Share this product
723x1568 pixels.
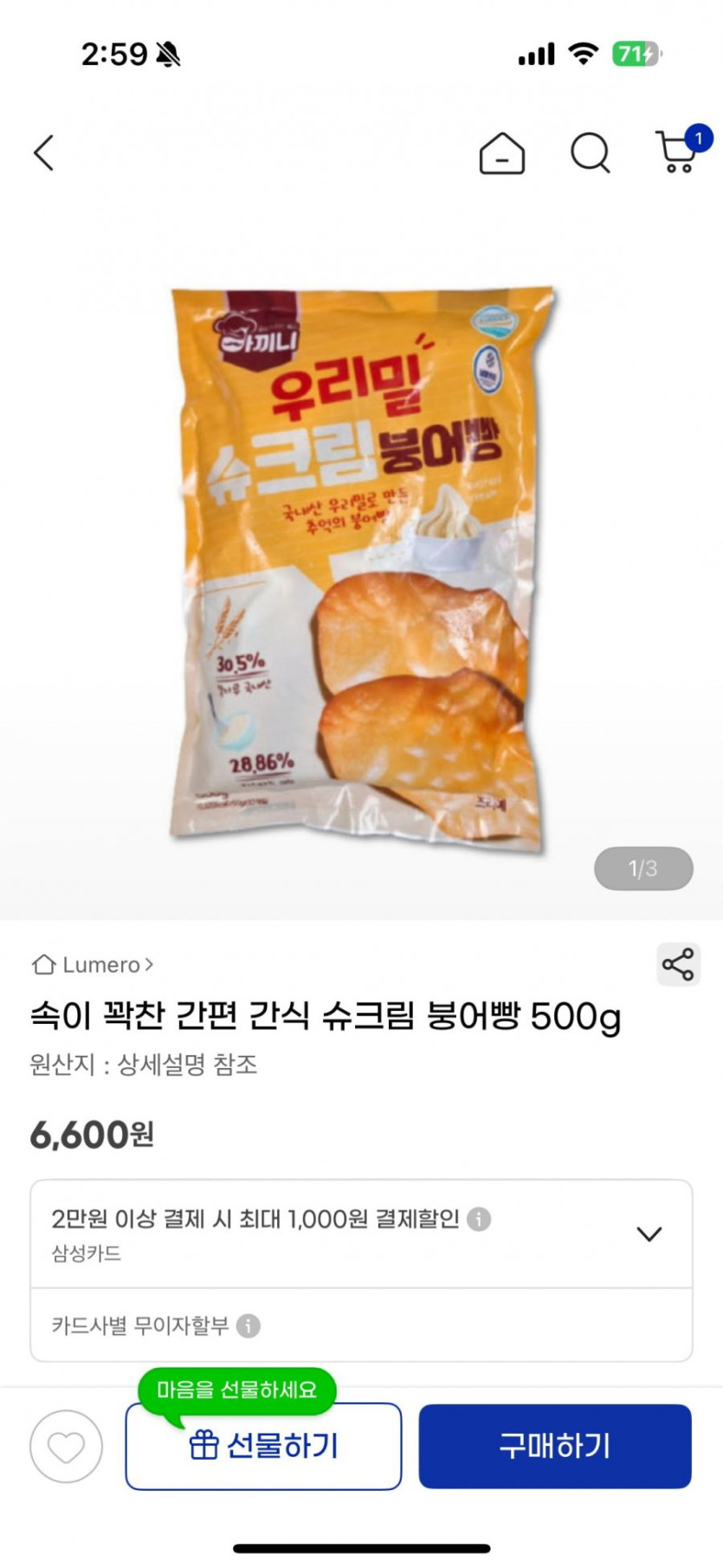(678, 964)
